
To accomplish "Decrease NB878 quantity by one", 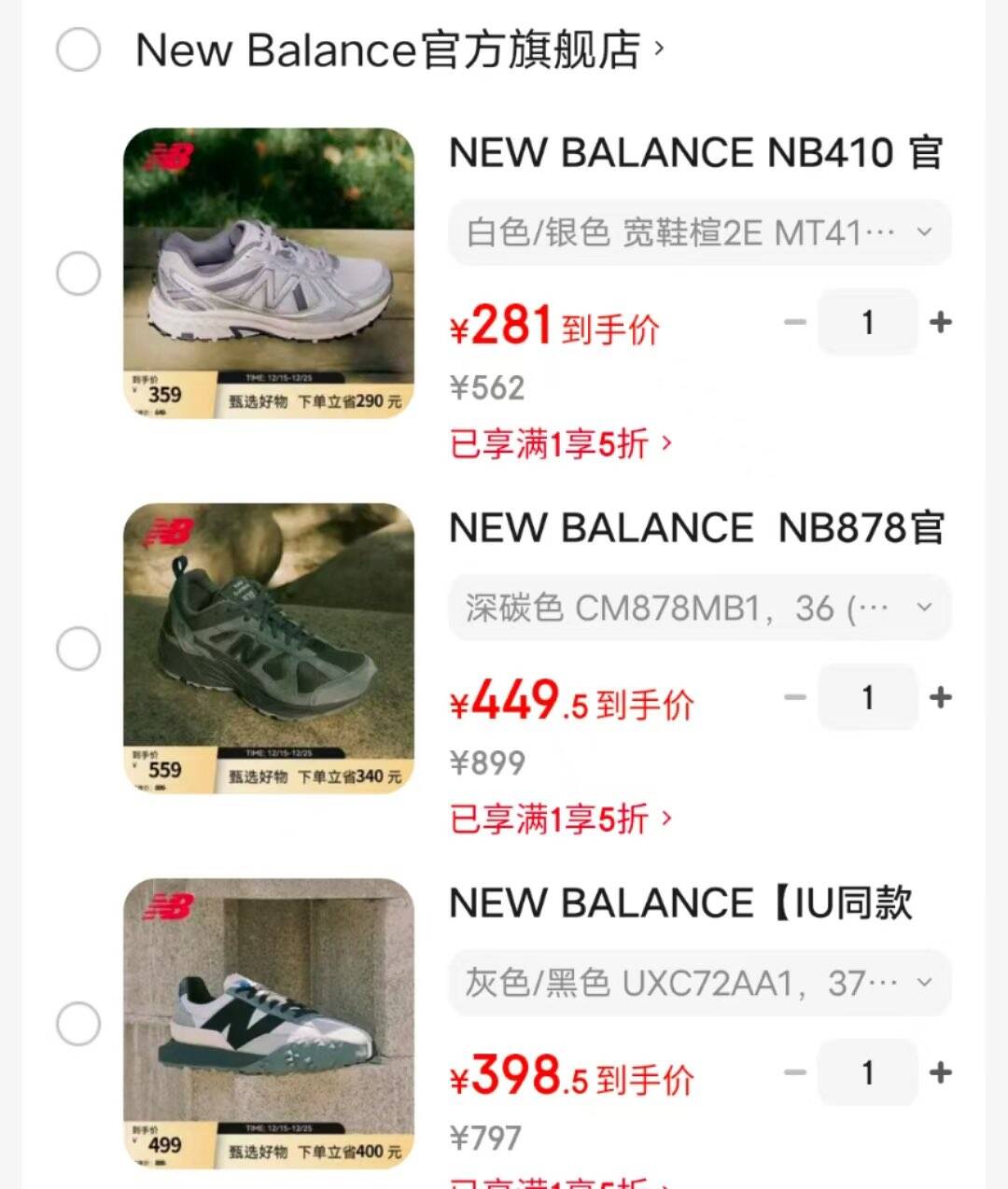I will (x=795, y=698).
